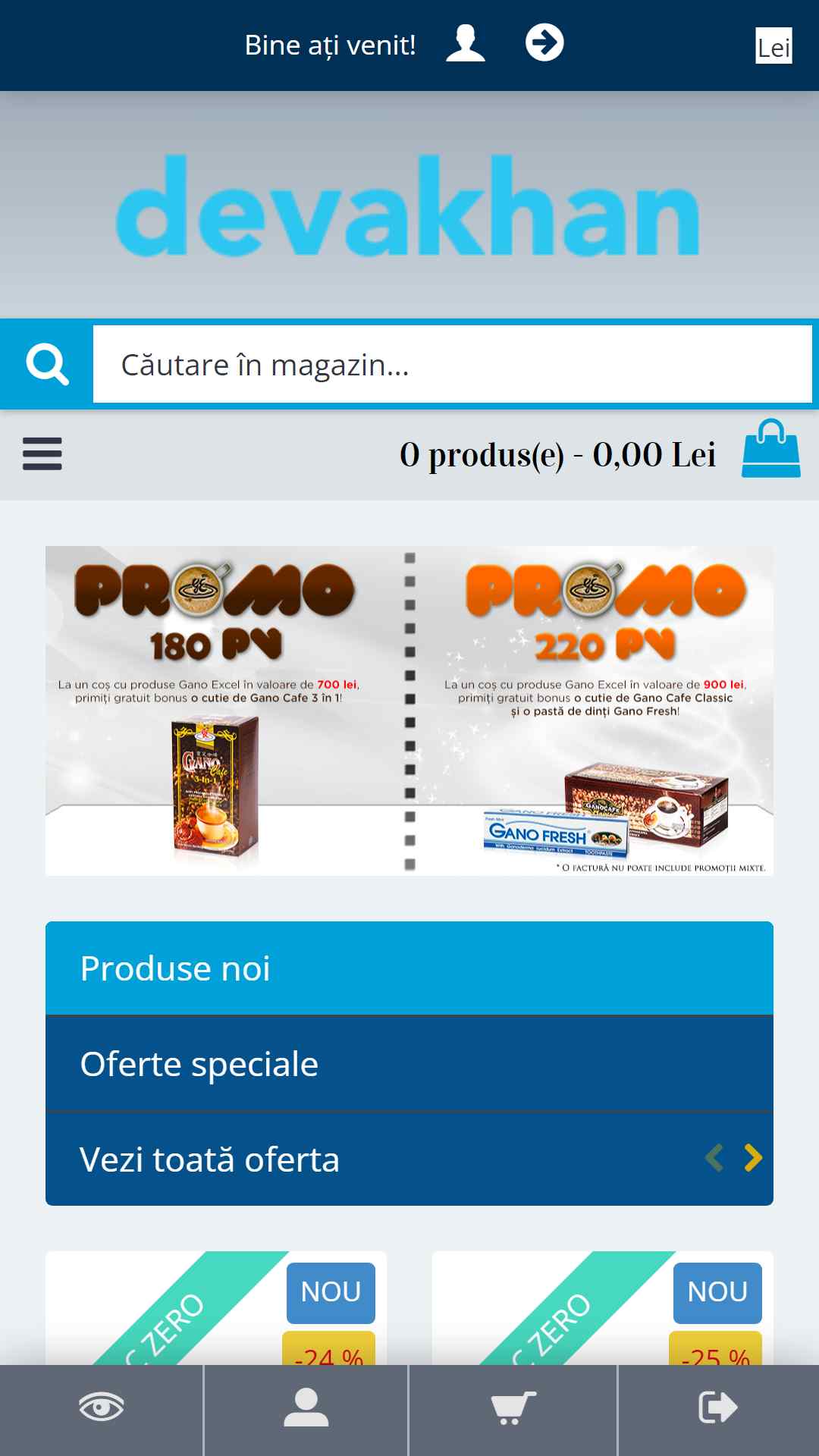The image size is (819, 1456).
Task: Switch to Oferte speciale tab
Action: click(x=409, y=1064)
